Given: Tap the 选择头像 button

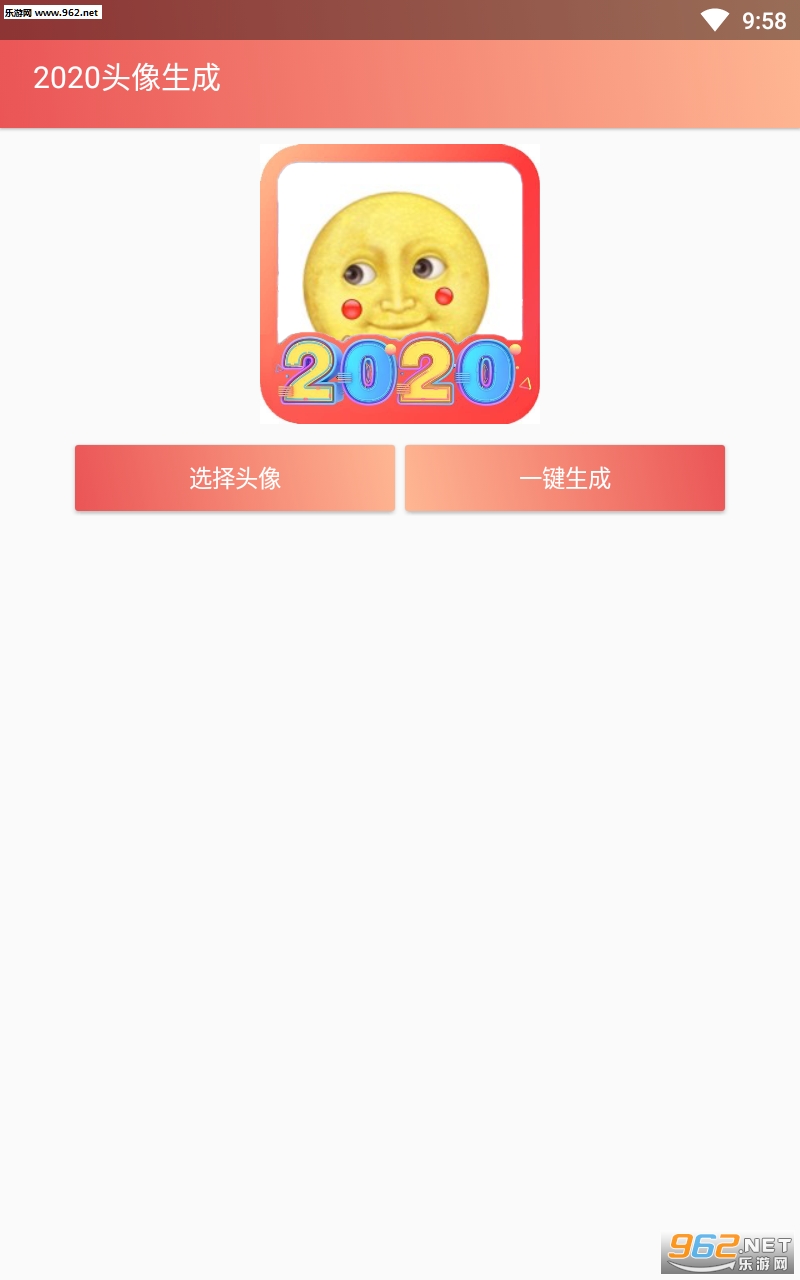Looking at the screenshot, I should point(235,478).
